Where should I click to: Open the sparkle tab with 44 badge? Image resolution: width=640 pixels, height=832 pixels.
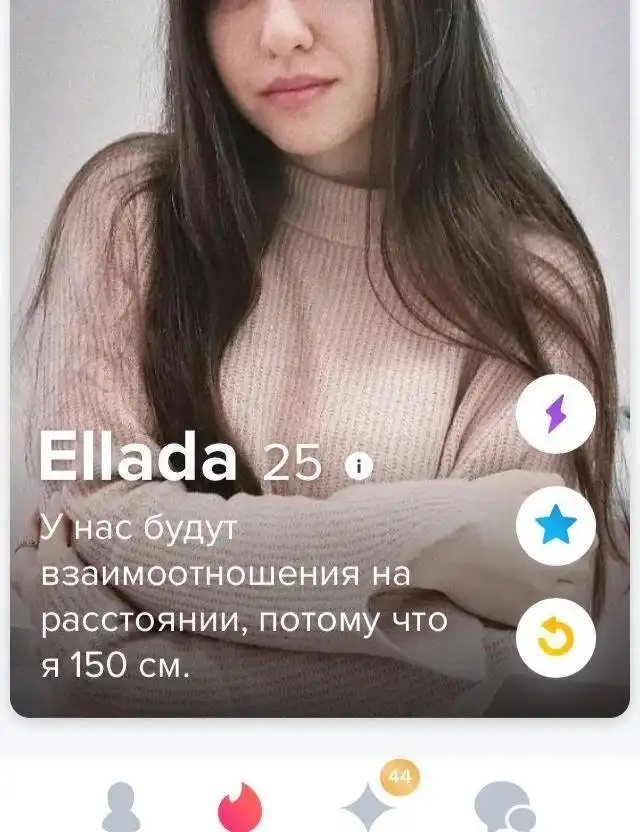coord(371,807)
